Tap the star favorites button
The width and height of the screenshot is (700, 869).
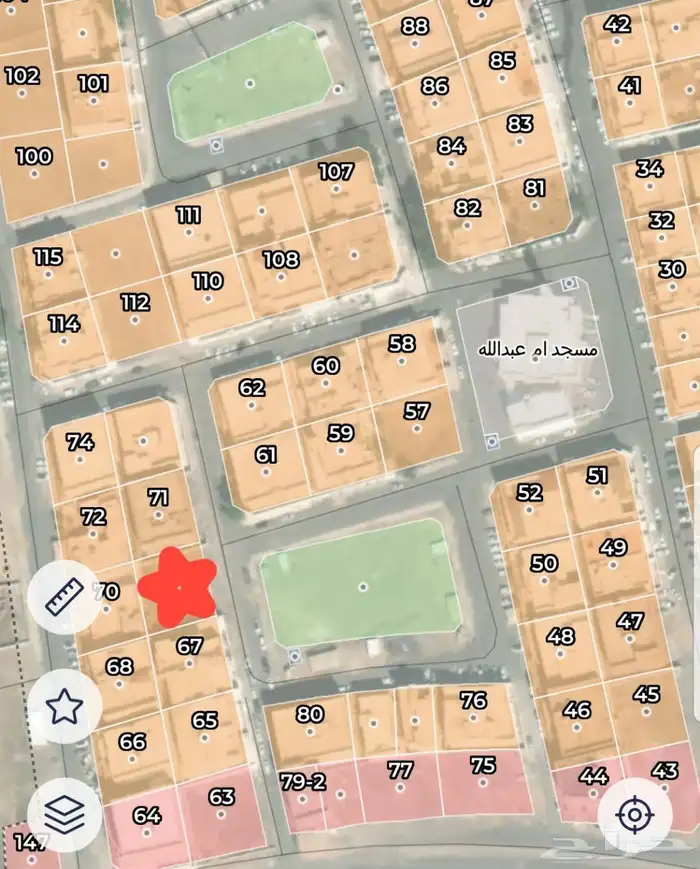pos(65,706)
